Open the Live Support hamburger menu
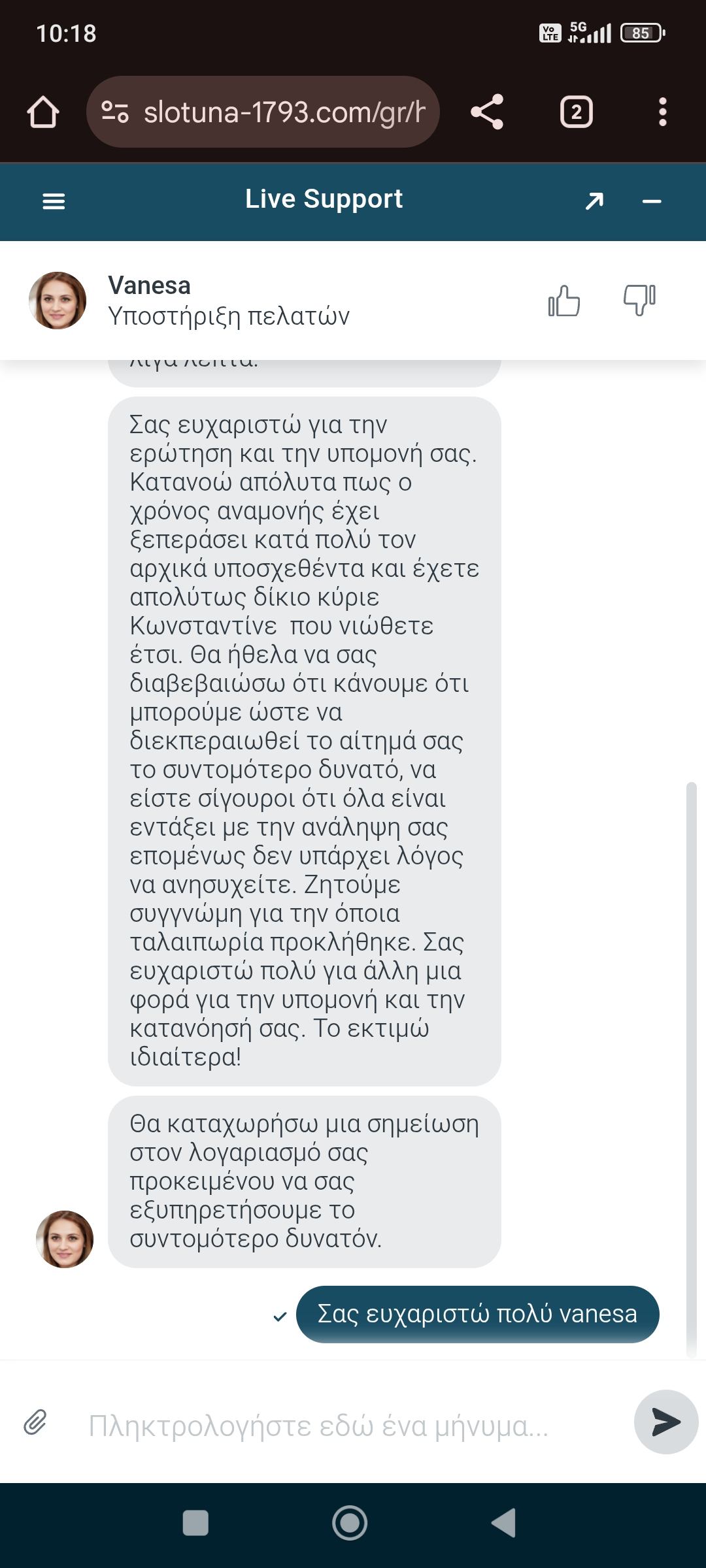The height and width of the screenshot is (1568, 706). [x=54, y=201]
